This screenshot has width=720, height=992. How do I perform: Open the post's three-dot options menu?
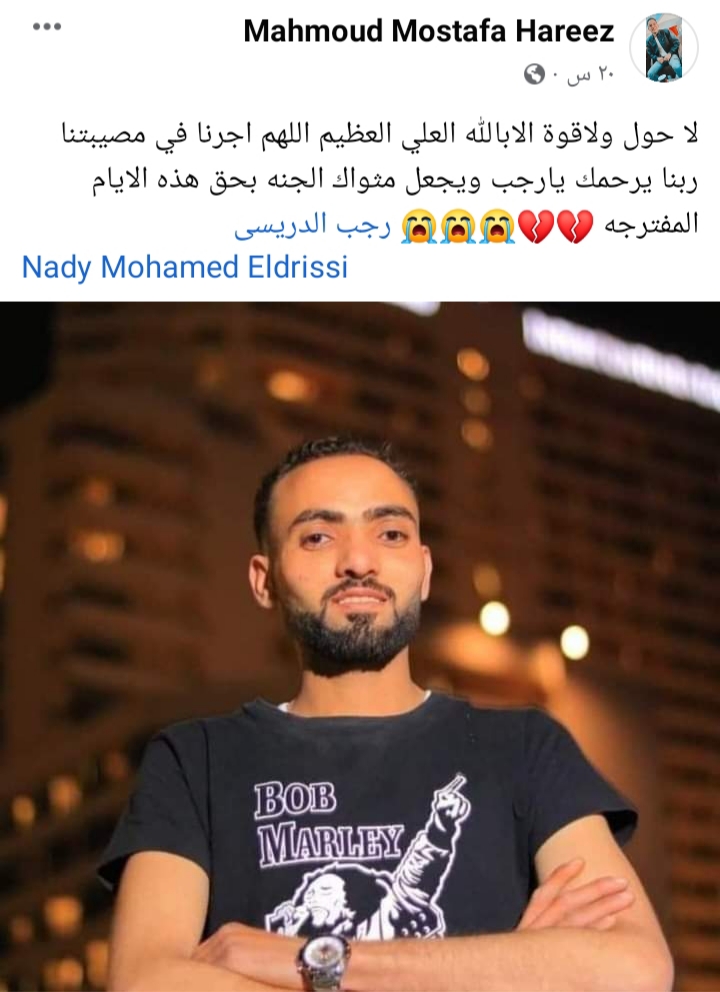[47, 27]
